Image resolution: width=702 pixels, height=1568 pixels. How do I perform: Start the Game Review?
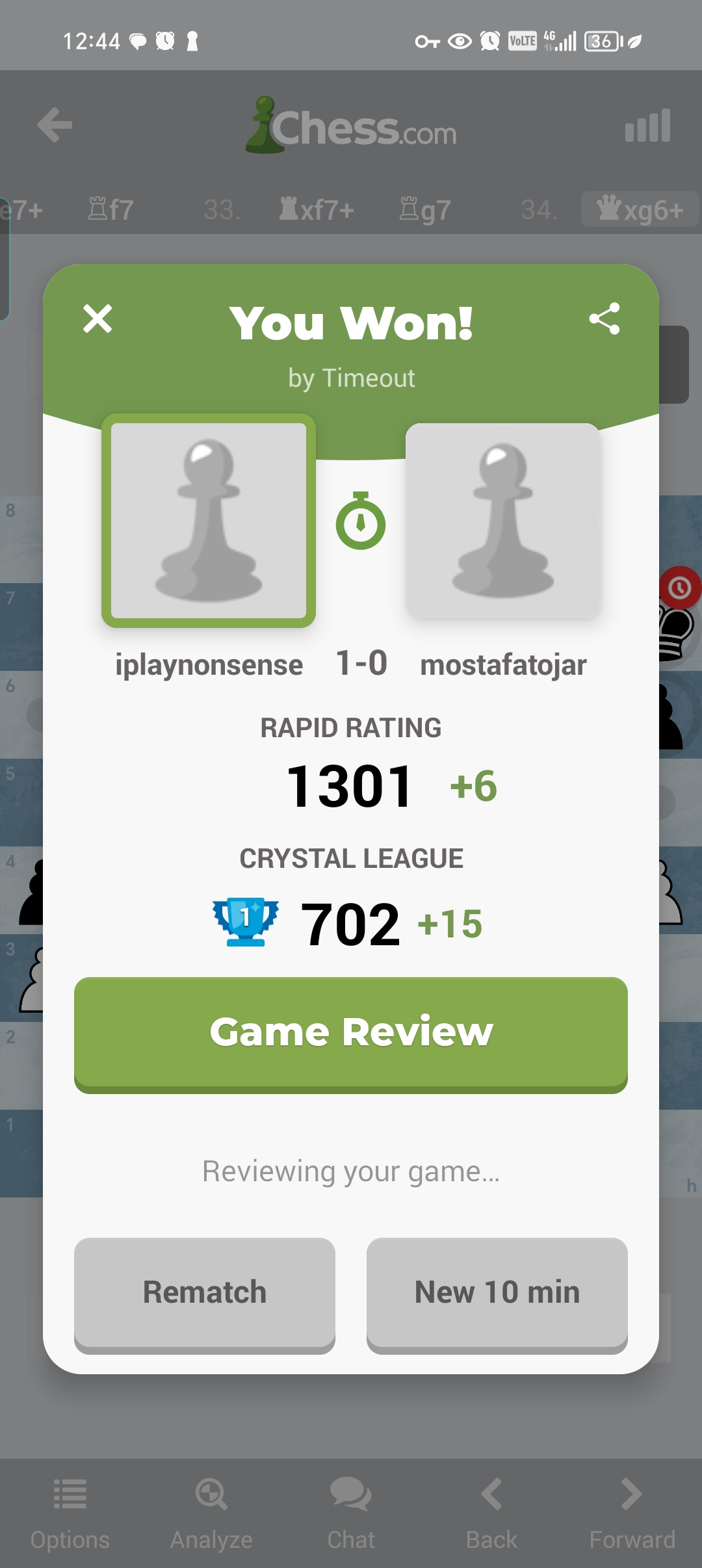[x=351, y=1032]
